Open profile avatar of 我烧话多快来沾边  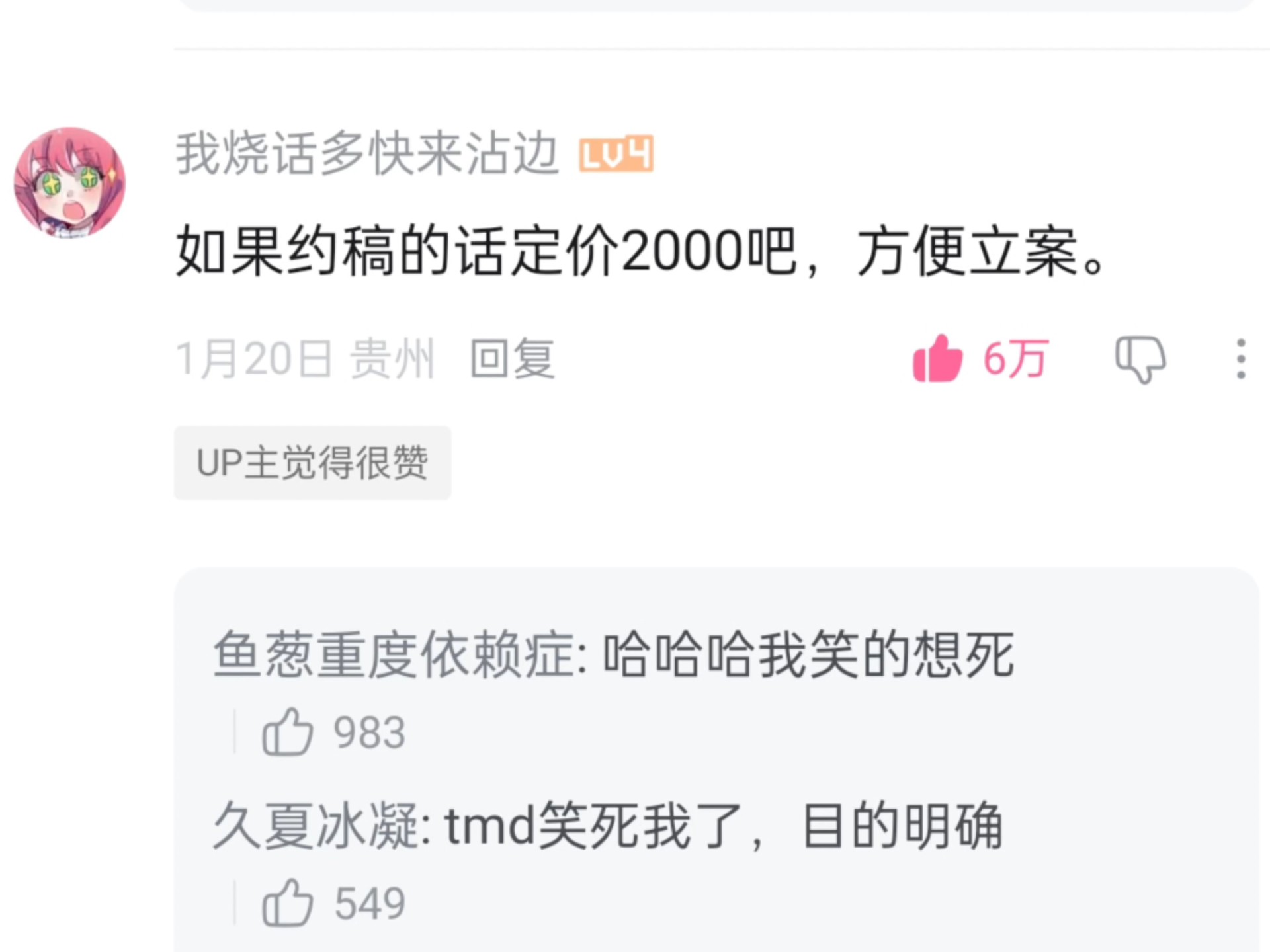[69, 183]
